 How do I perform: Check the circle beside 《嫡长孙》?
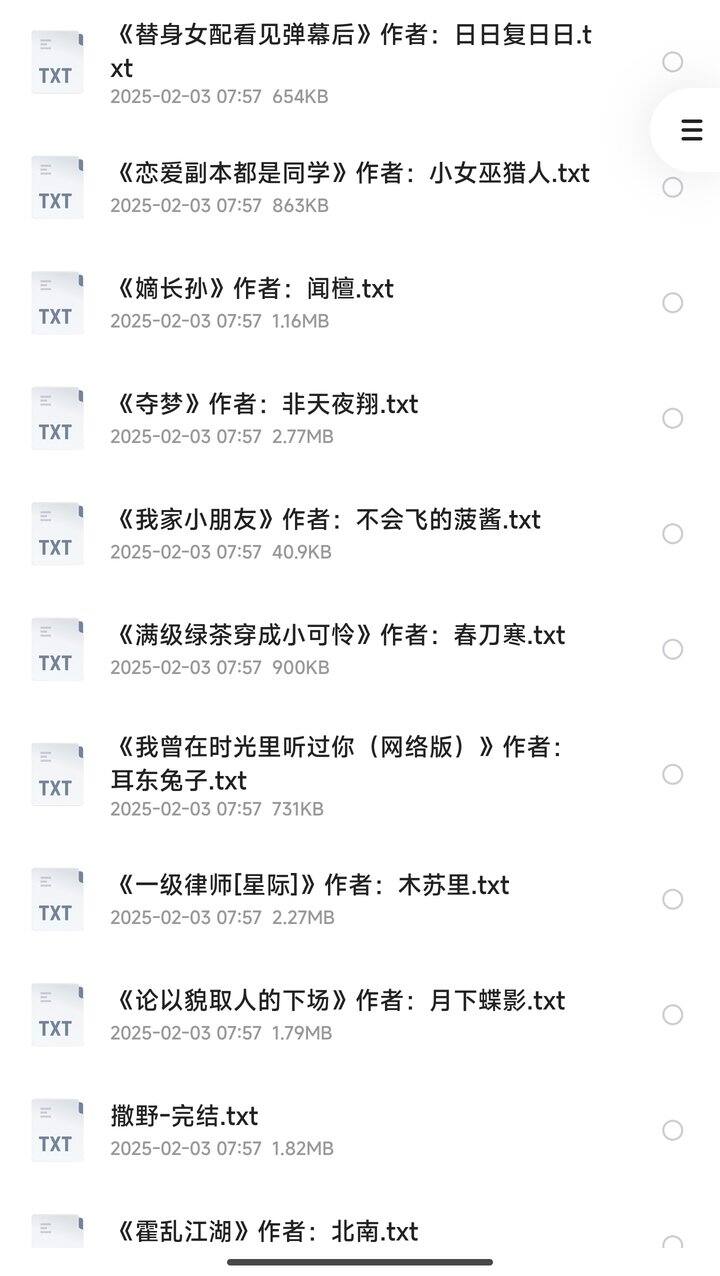[673, 303]
